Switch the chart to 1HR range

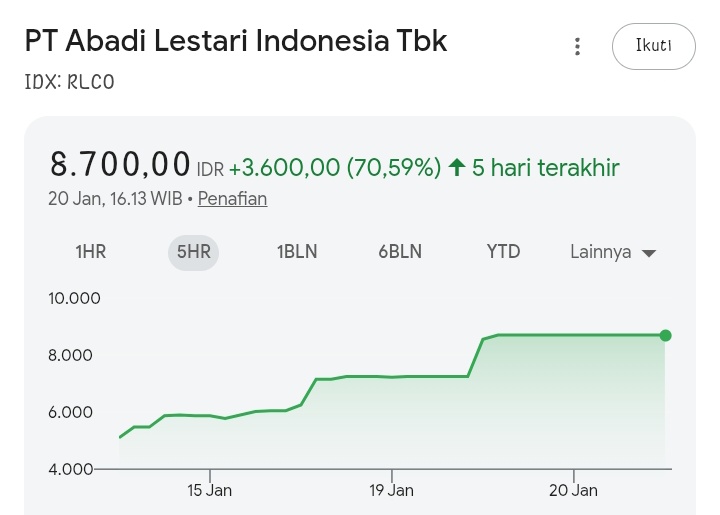pyautogui.click(x=91, y=252)
